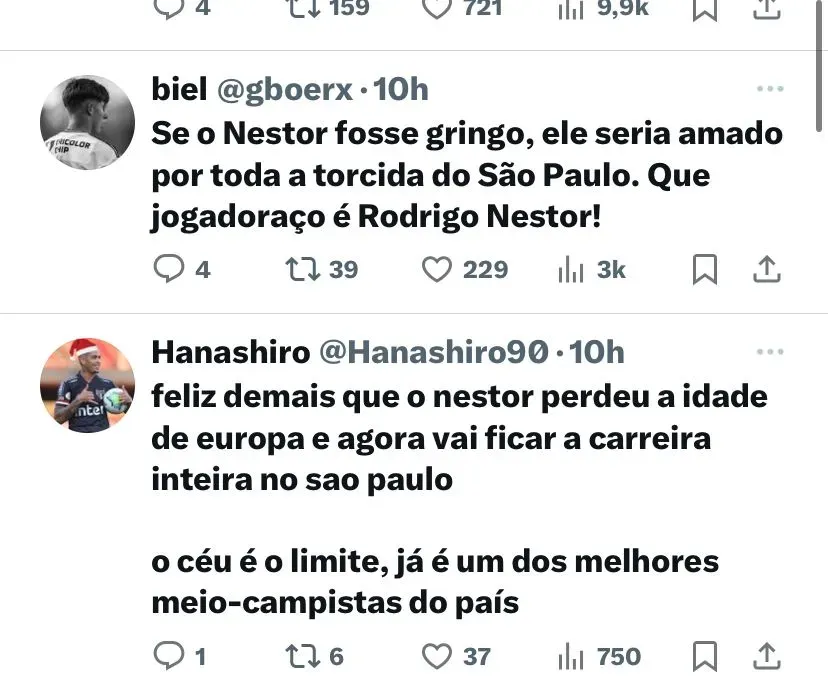The width and height of the screenshot is (828, 683).
Task: Open biel's profile picture
Action: coord(87,122)
